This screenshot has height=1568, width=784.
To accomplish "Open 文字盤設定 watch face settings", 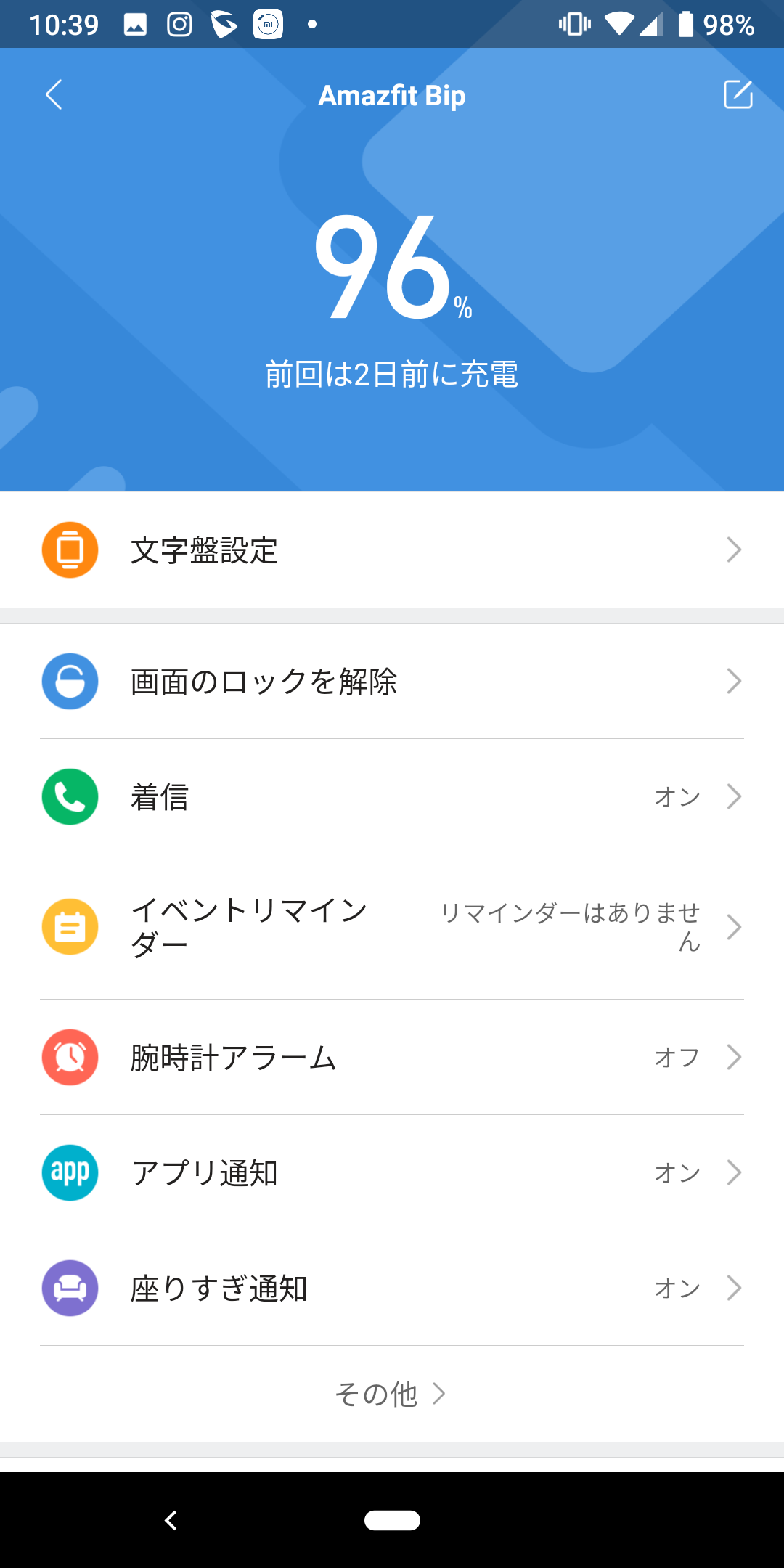I will (392, 550).
